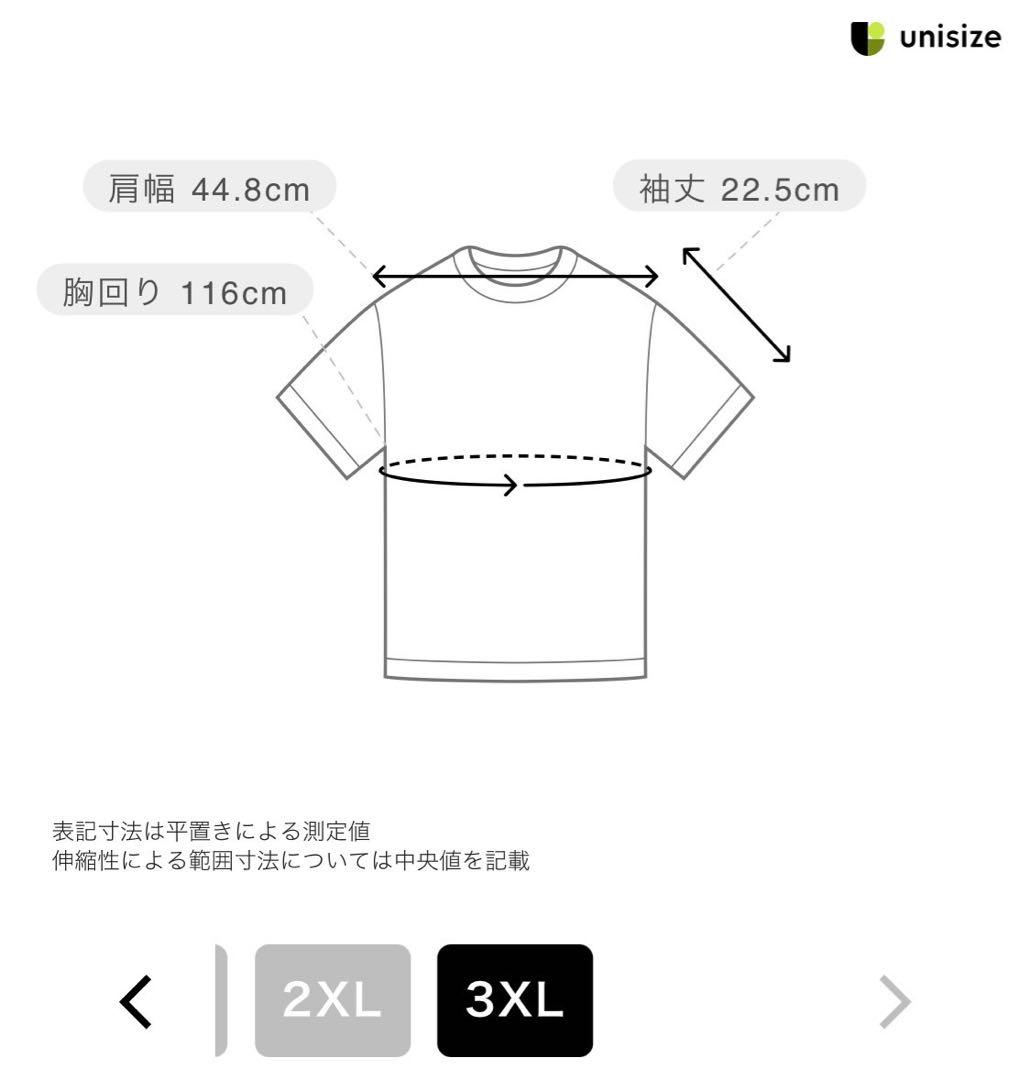Select the 2XL size option
The height and width of the screenshot is (1080, 1031).
[332, 1000]
